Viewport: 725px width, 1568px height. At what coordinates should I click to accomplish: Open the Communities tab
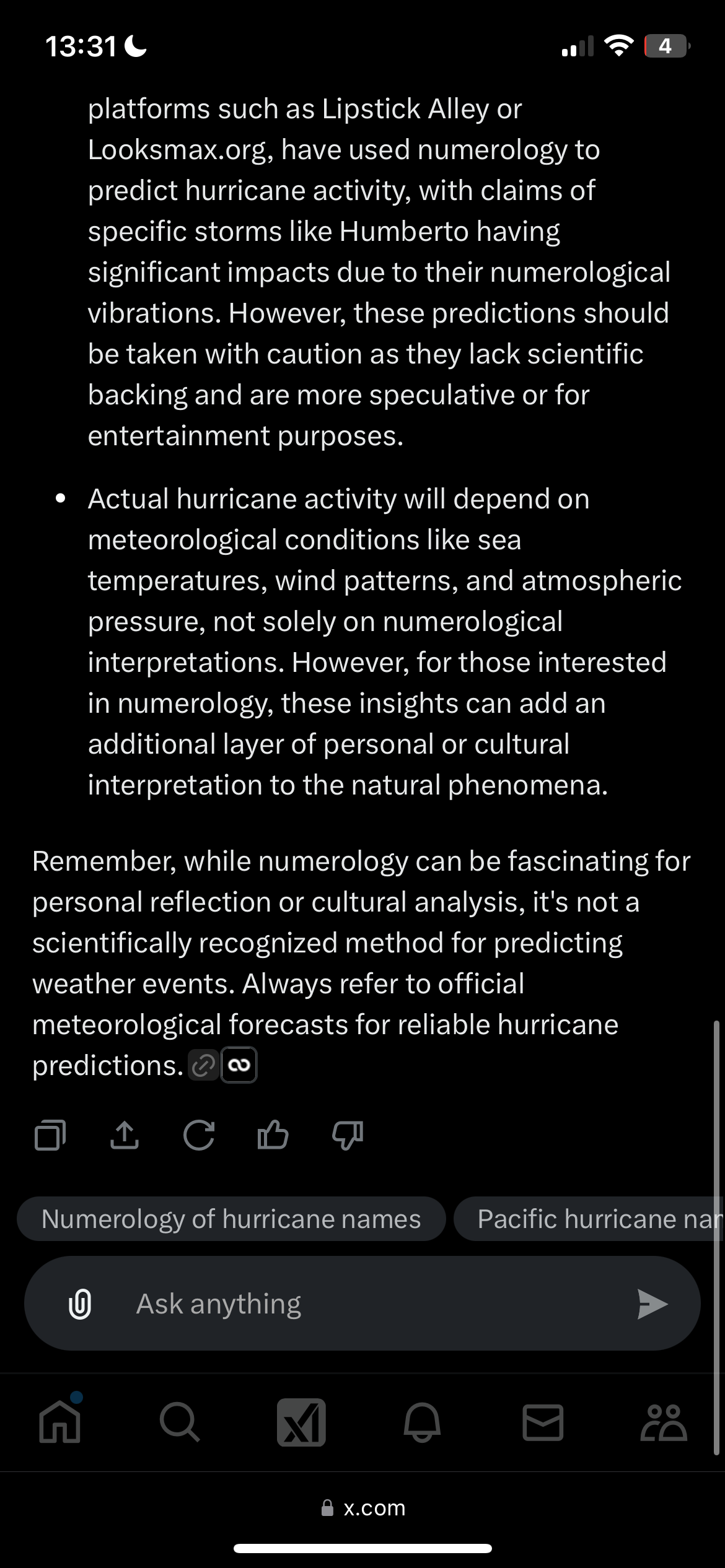click(x=664, y=1422)
